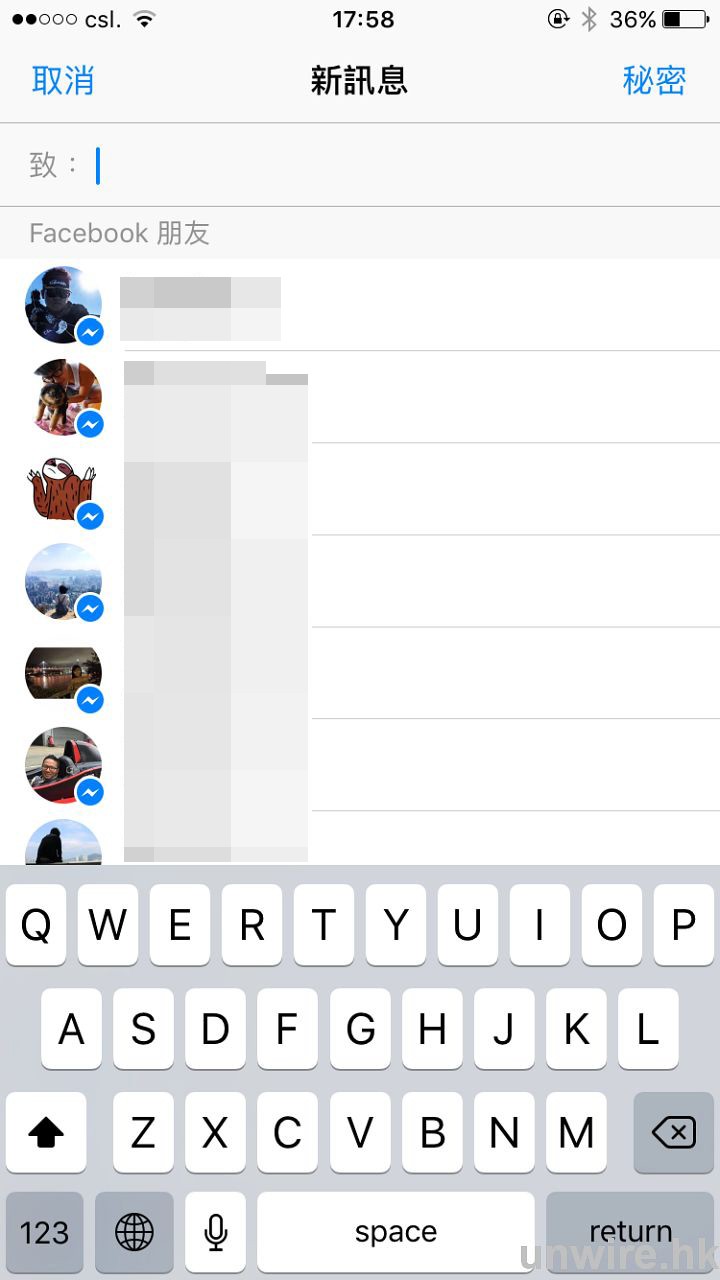Tap 取消 to cancel new message
This screenshot has width=720, height=1280.
(x=63, y=80)
